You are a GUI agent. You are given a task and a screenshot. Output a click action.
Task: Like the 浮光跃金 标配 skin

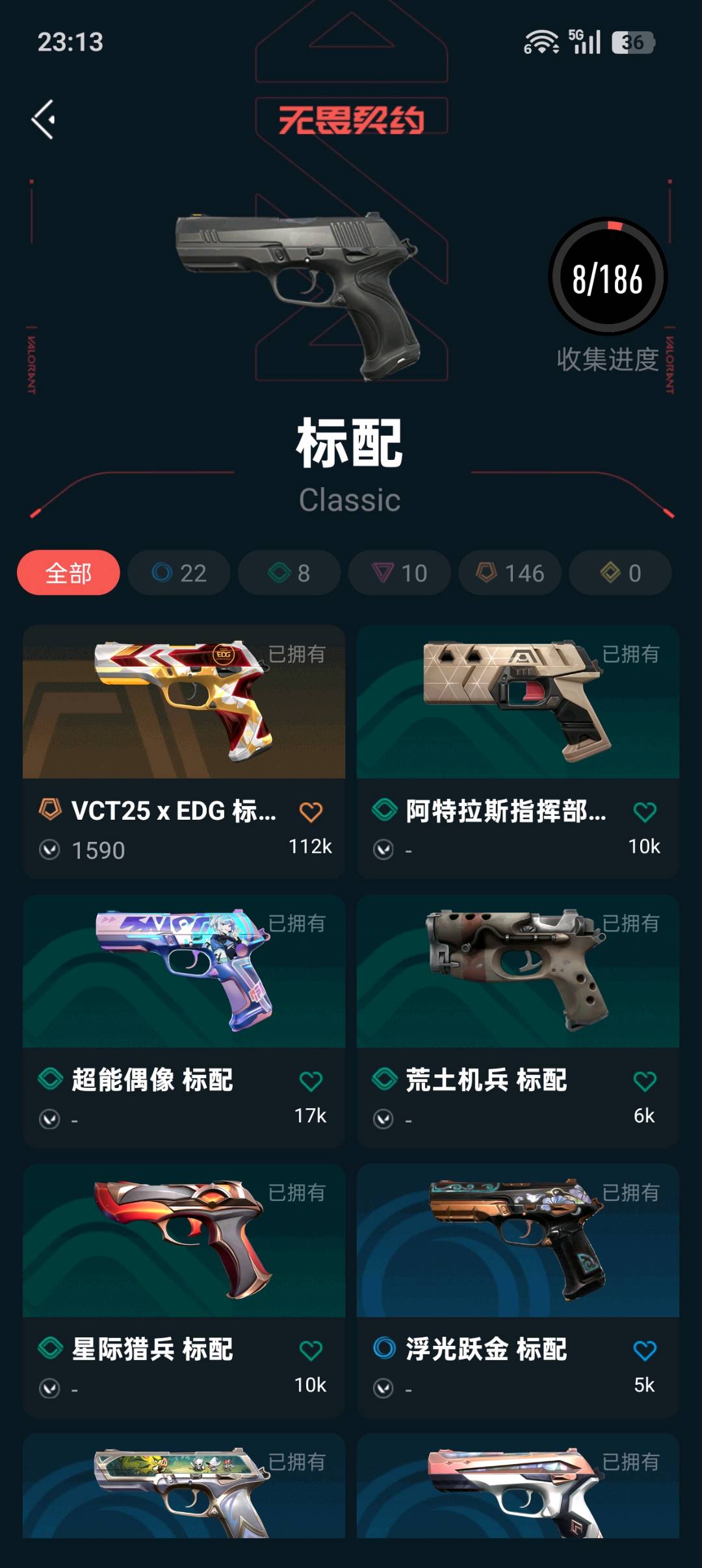click(x=645, y=1351)
